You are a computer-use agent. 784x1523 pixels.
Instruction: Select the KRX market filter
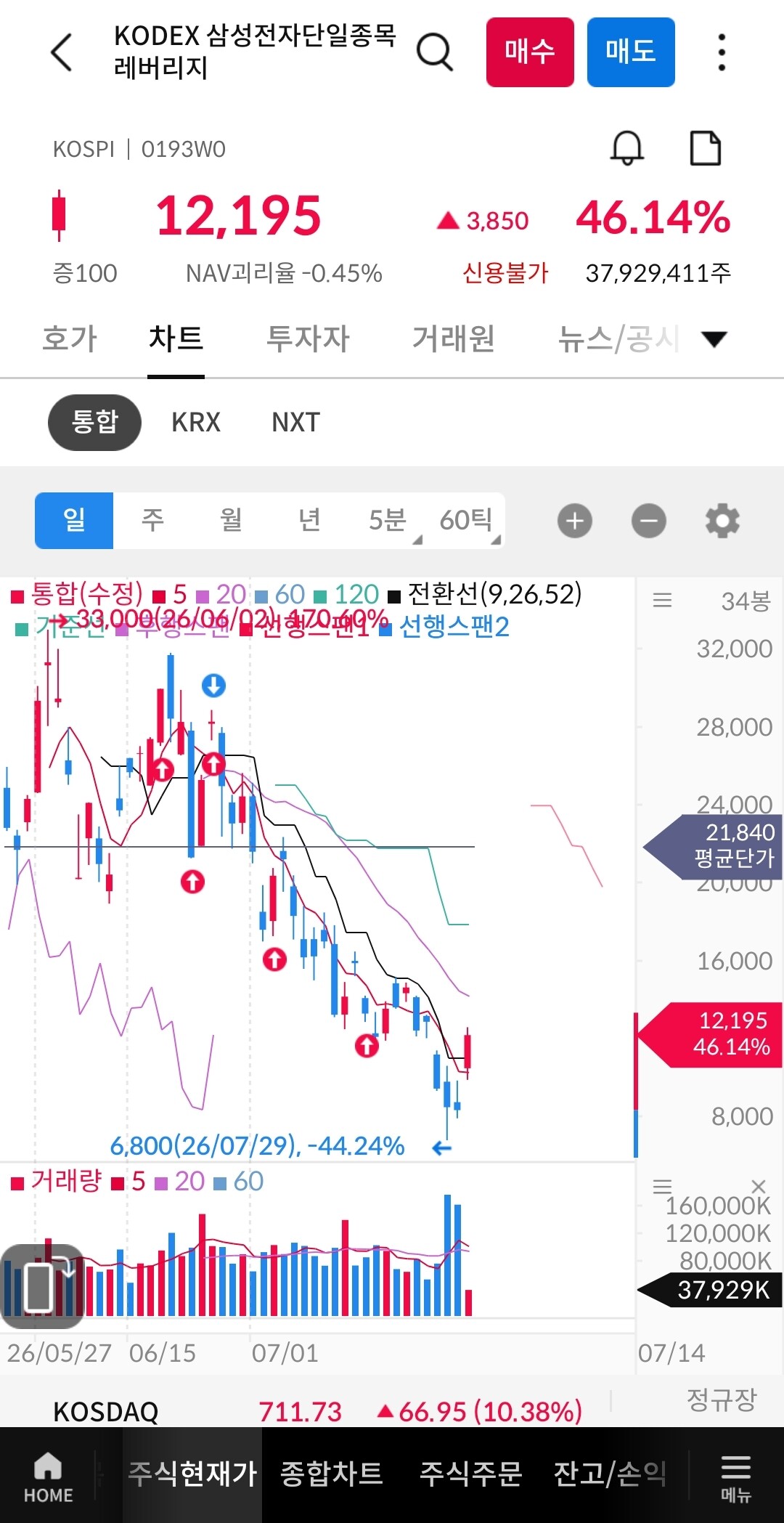coord(196,422)
